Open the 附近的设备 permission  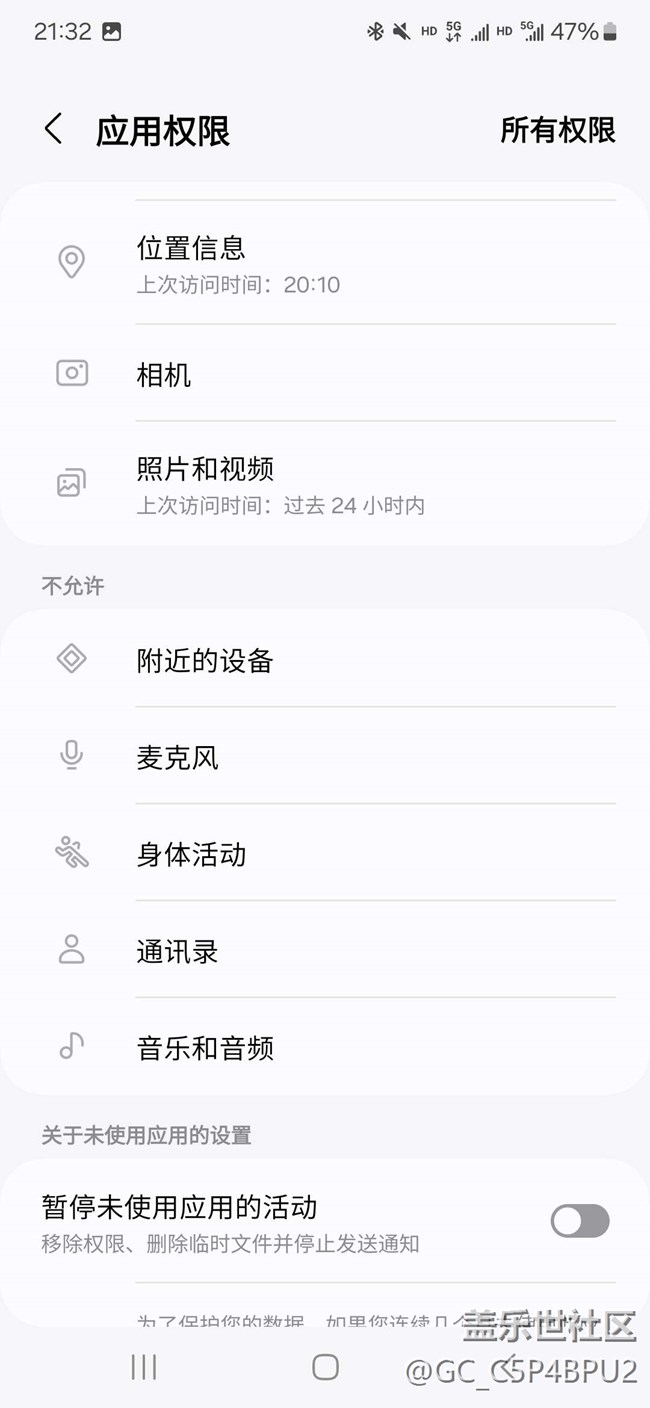coord(325,660)
